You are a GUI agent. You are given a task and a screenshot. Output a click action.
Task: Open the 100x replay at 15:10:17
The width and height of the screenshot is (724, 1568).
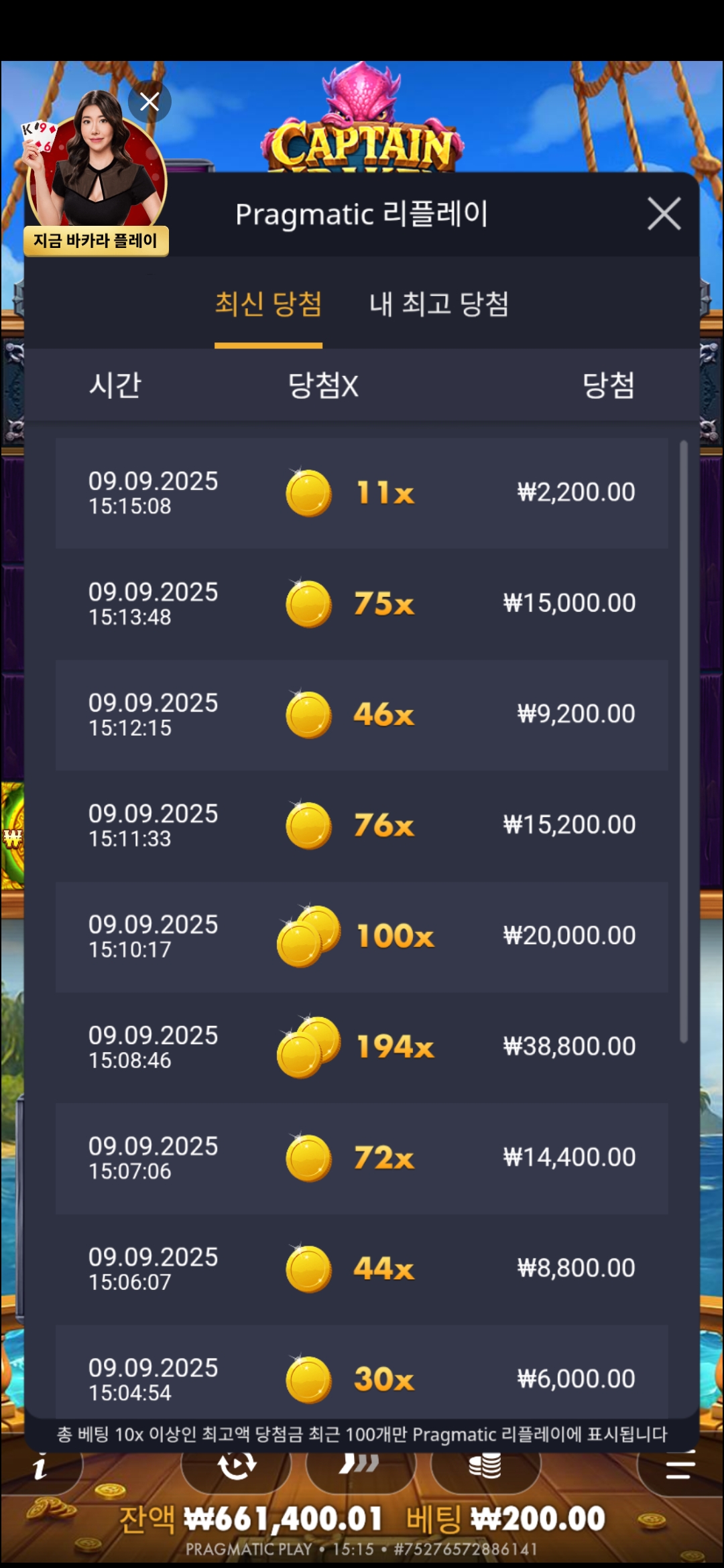tap(361, 936)
